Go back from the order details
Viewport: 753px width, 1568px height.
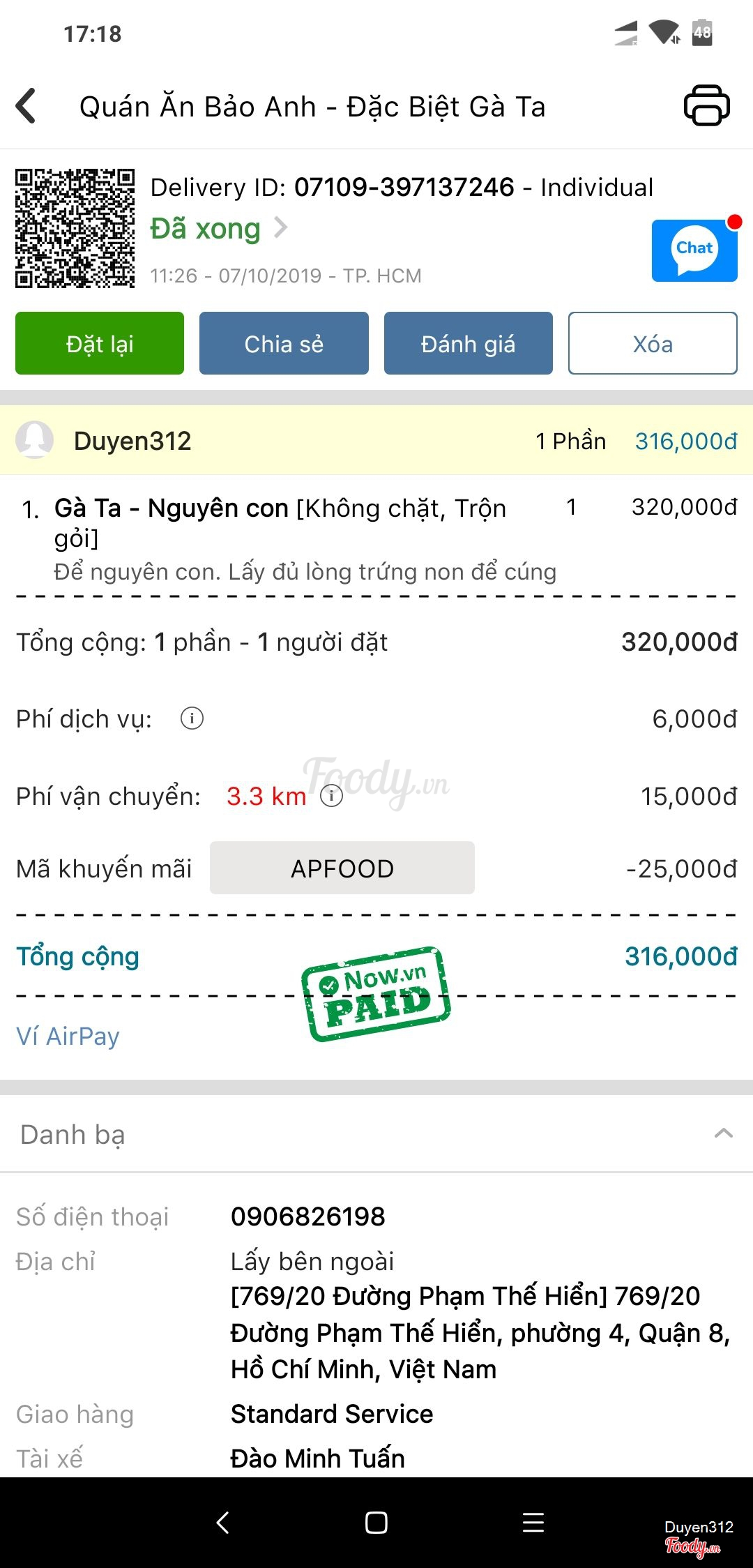[26, 107]
